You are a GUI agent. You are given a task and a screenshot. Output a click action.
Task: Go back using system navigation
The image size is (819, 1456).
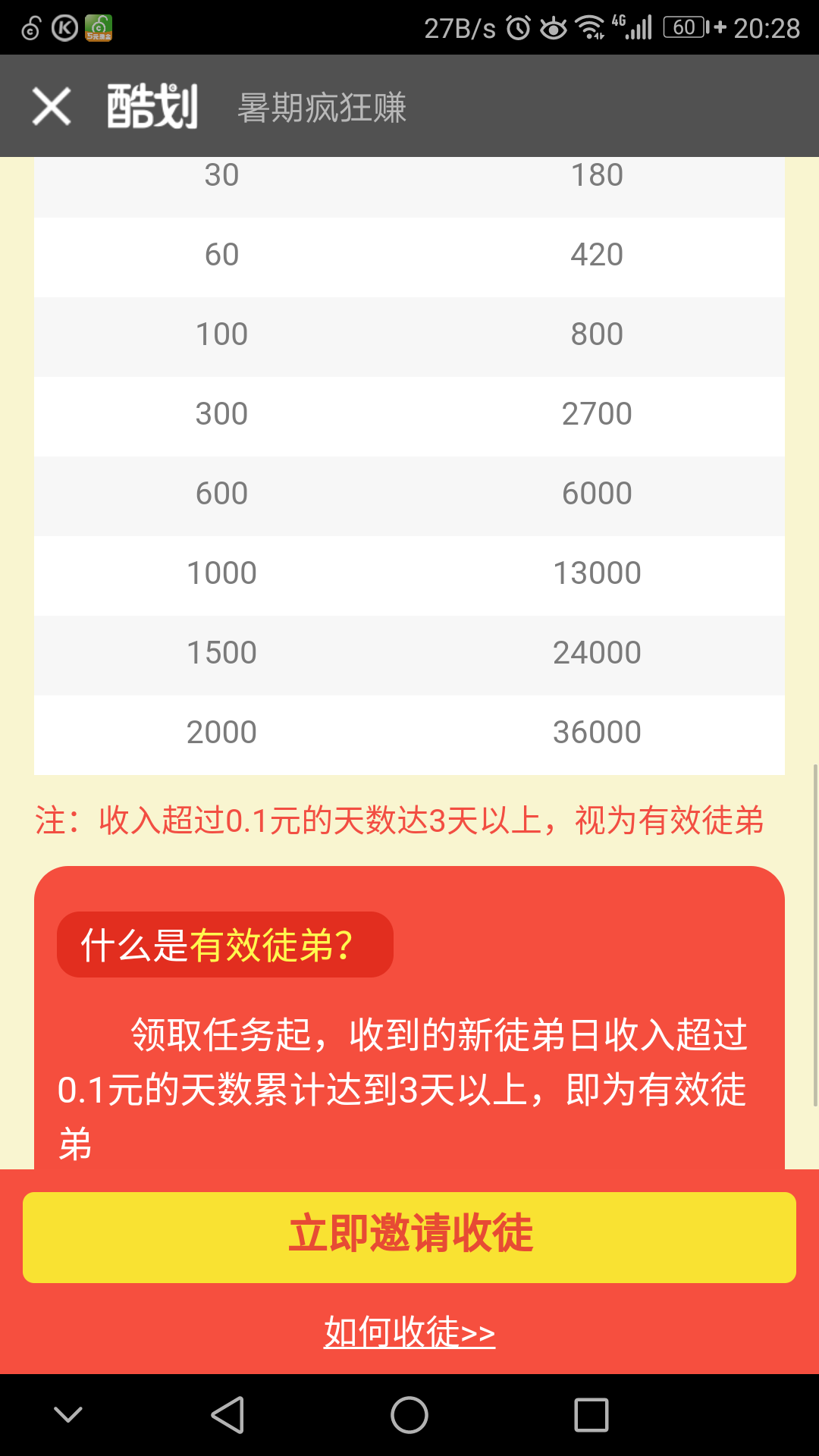pyautogui.click(x=227, y=1415)
